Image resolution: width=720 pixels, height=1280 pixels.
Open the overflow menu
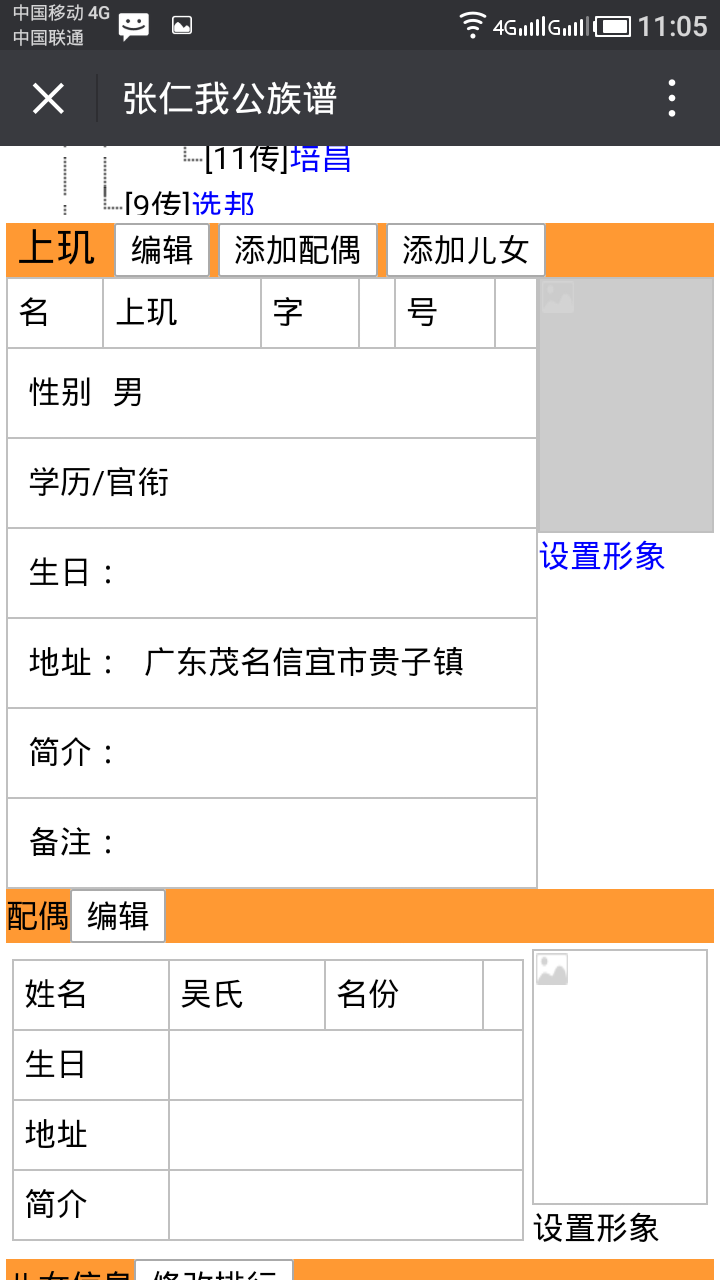672,98
